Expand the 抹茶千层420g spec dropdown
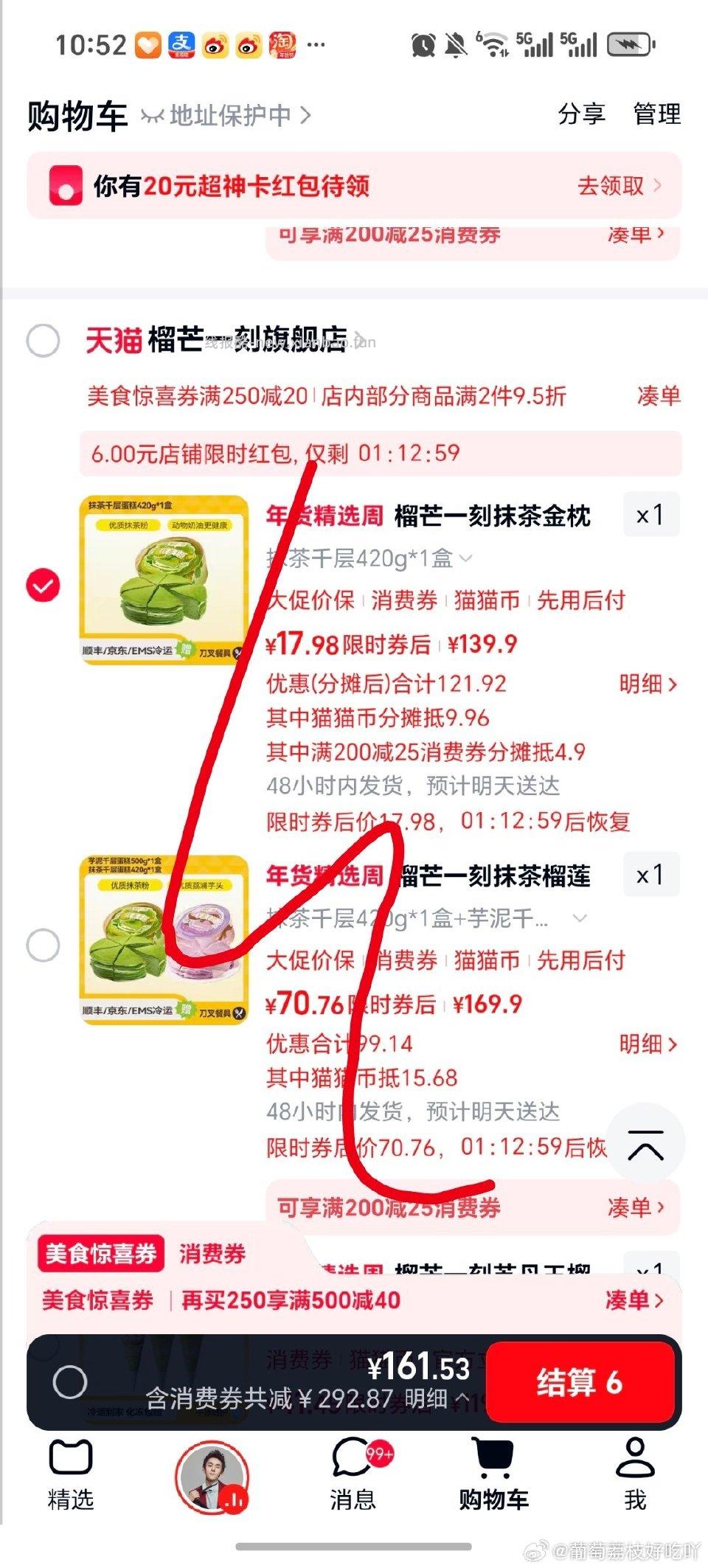Viewport: 708px width, 1568px height. tap(466, 558)
